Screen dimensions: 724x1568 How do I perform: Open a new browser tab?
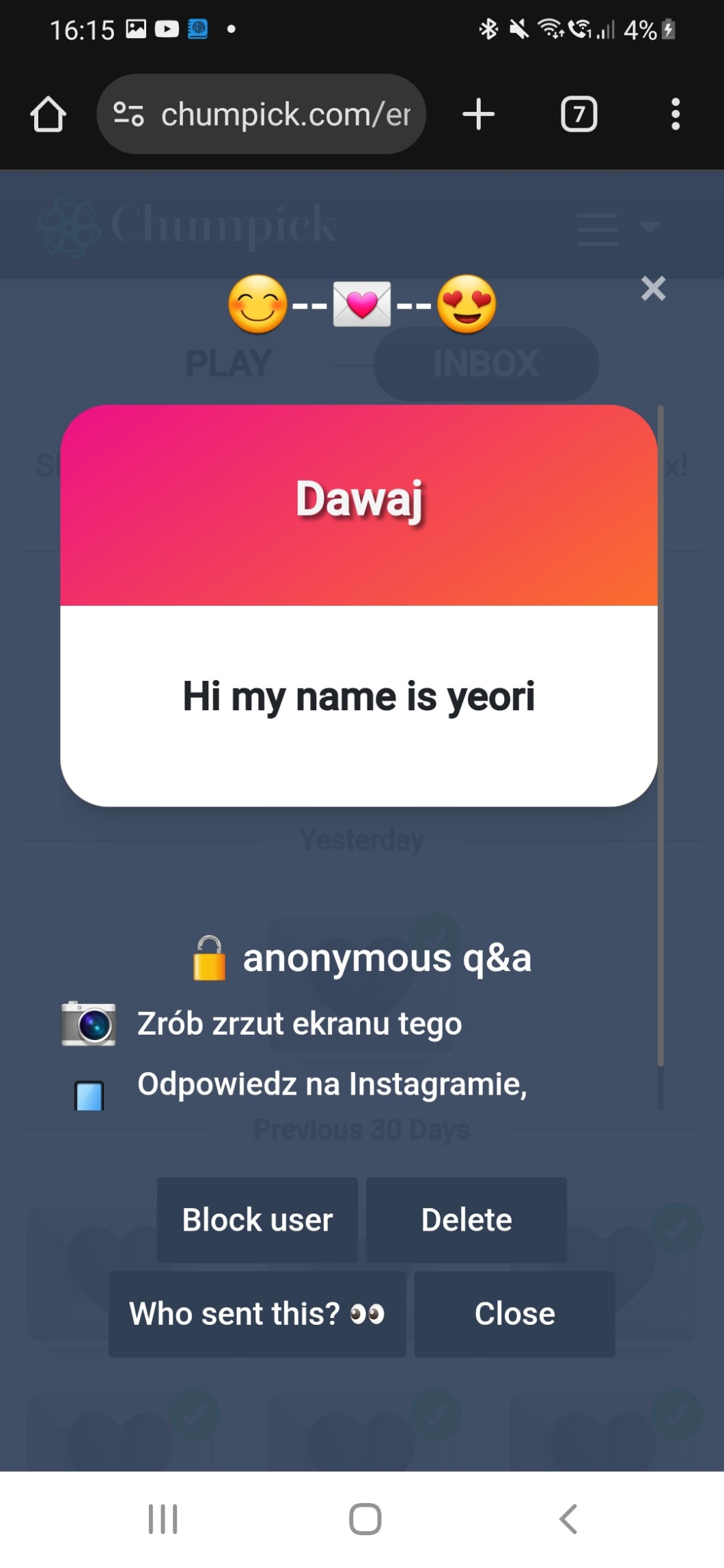pyautogui.click(x=478, y=114)
